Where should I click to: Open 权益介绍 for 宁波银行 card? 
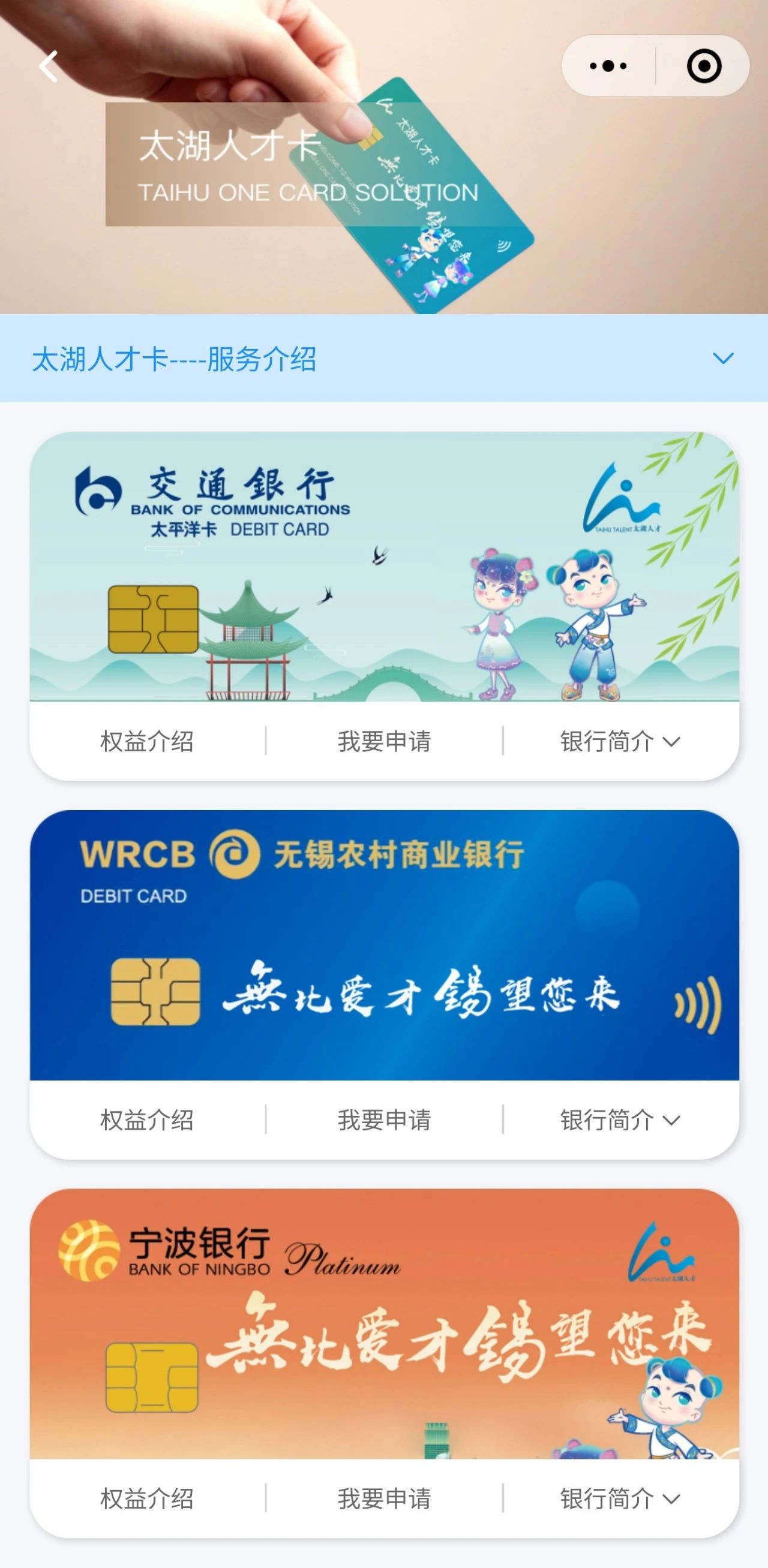147,1498
